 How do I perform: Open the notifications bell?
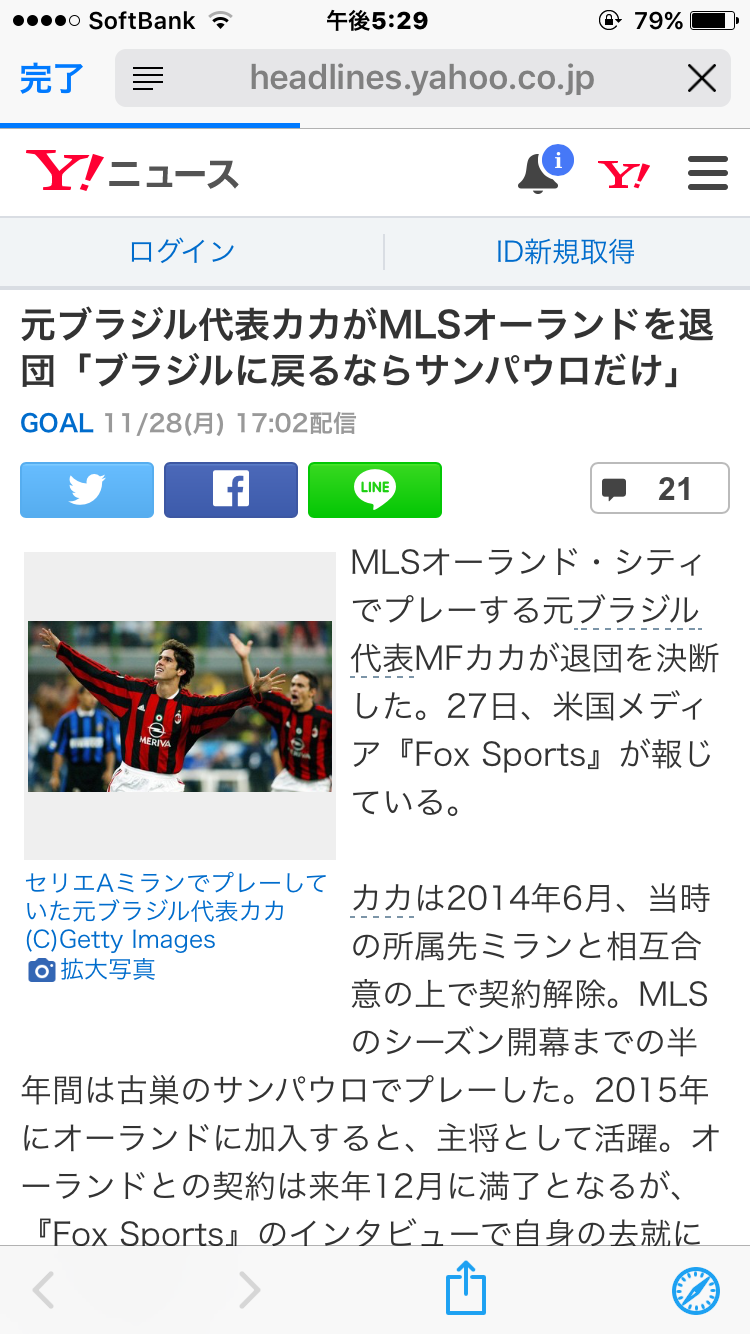tap(541, 171)
